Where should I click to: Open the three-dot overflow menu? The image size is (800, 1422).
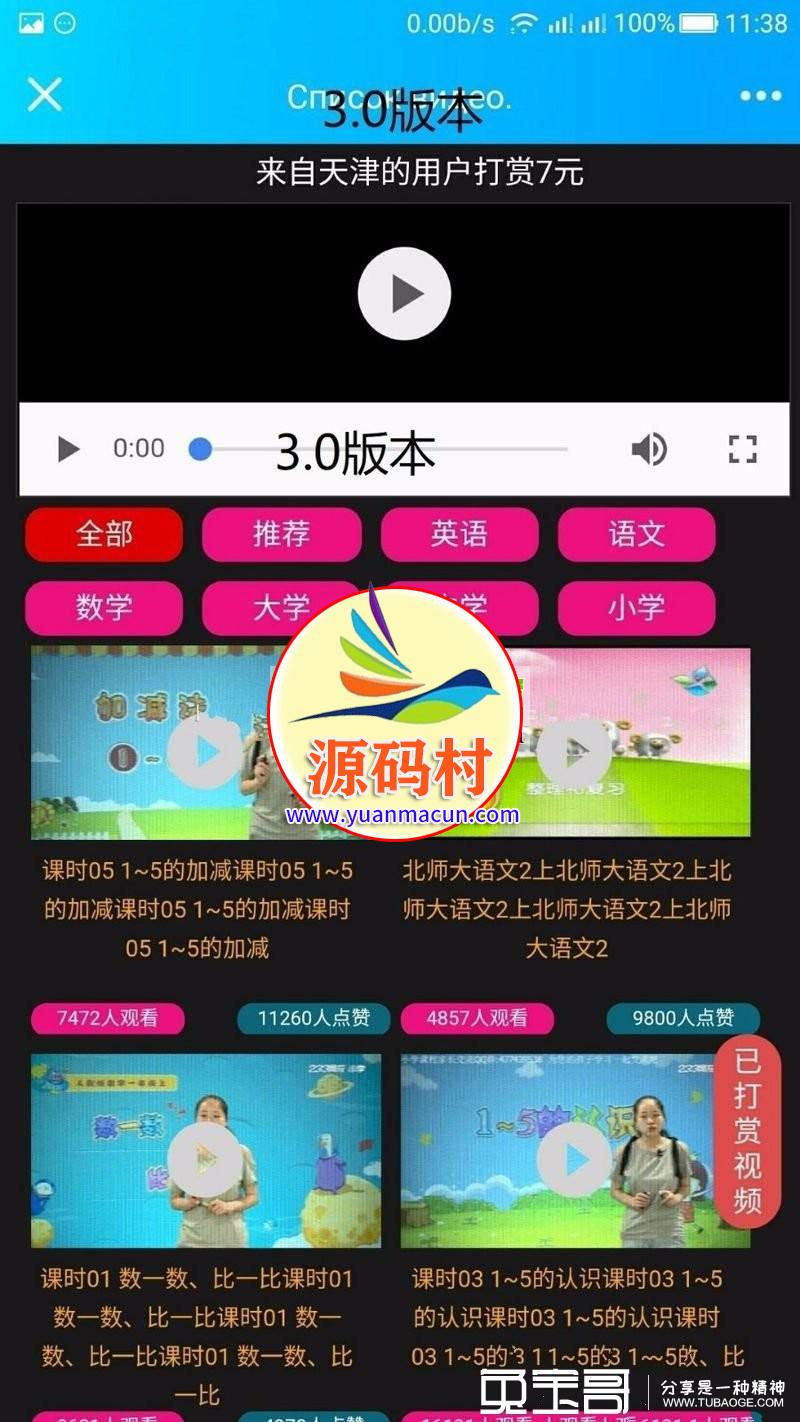tap(760, 96)
